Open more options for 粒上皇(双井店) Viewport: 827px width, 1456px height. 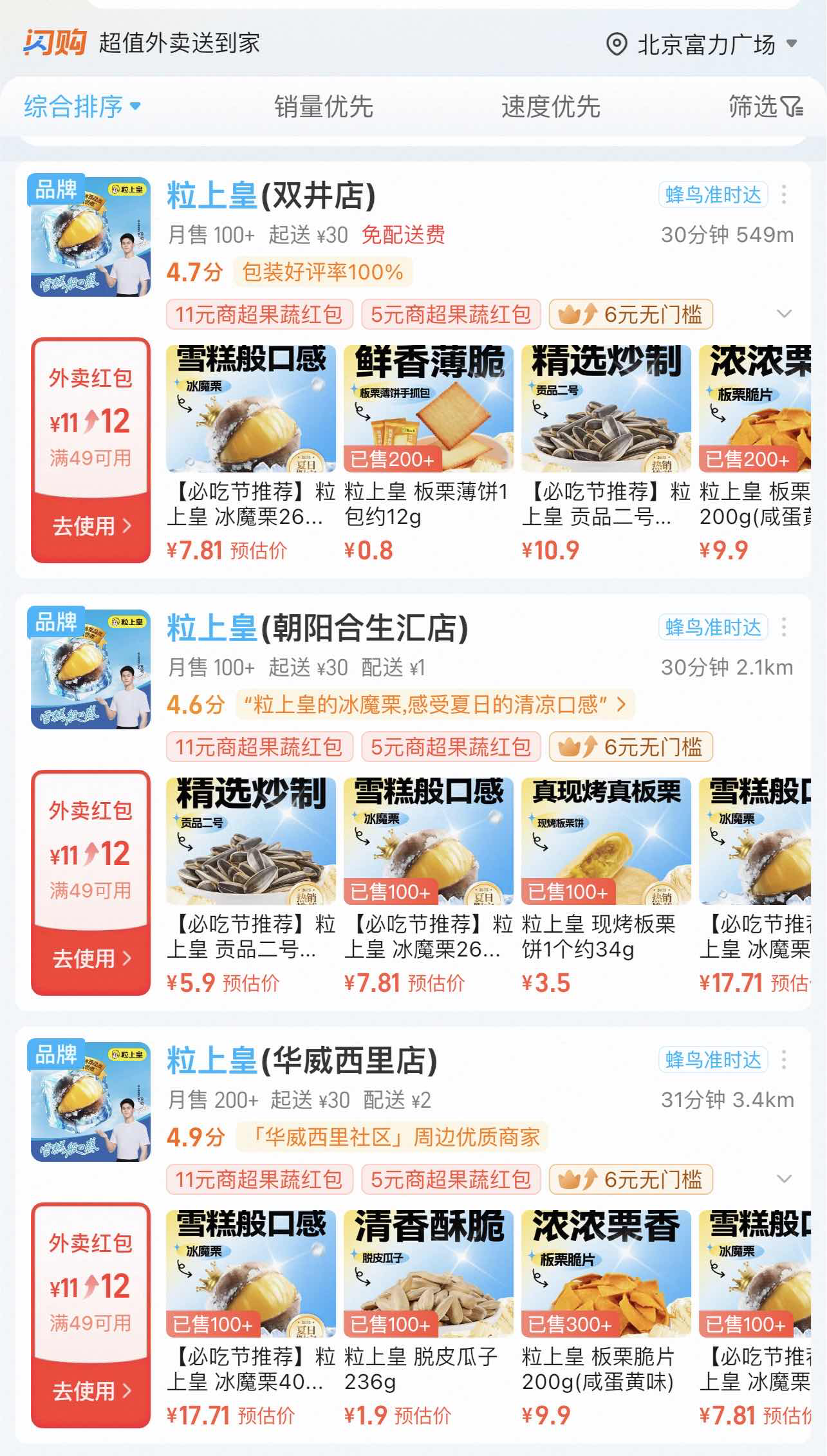pos(784,194)
